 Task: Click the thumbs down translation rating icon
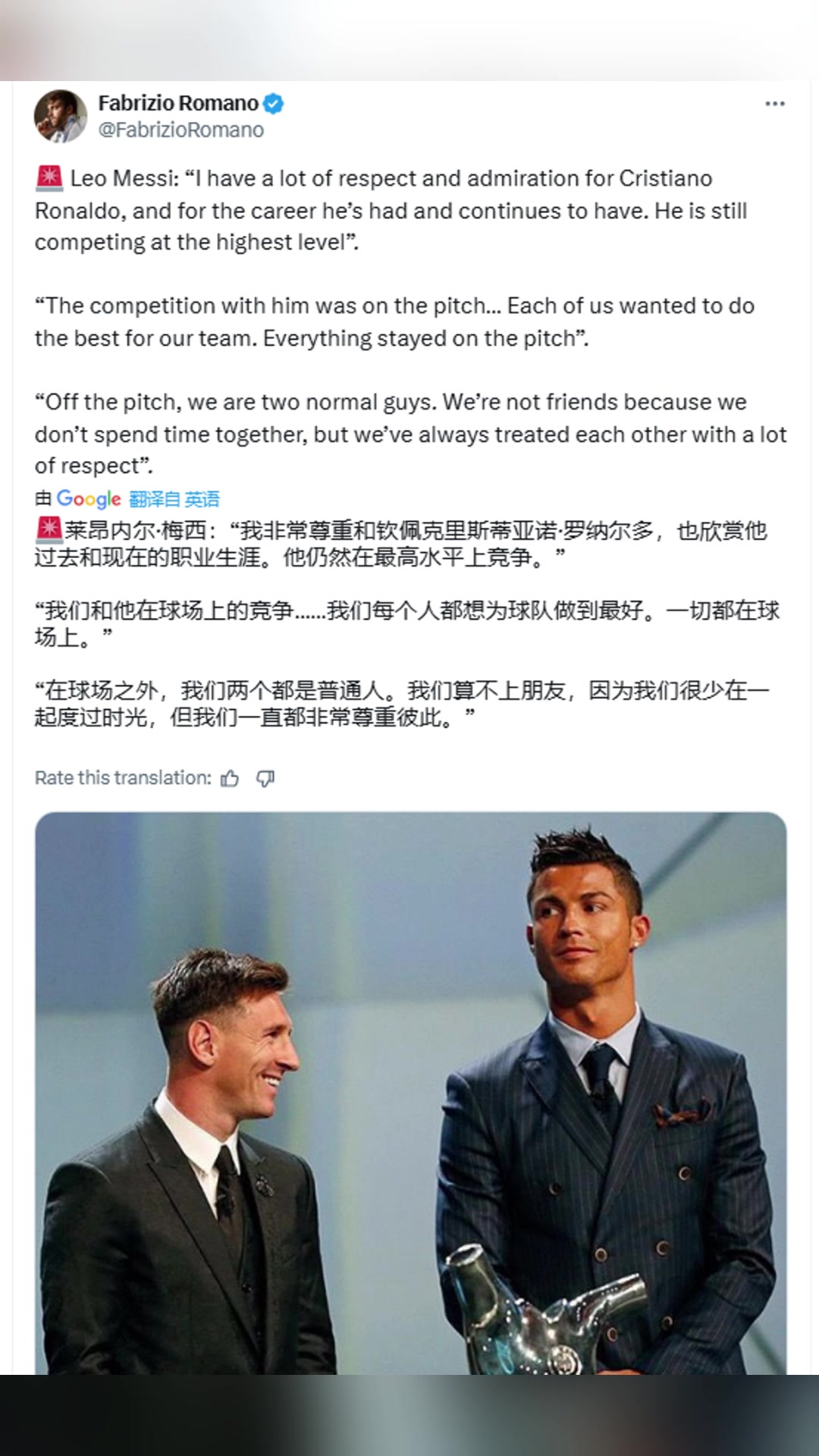[x=266, y=777]
